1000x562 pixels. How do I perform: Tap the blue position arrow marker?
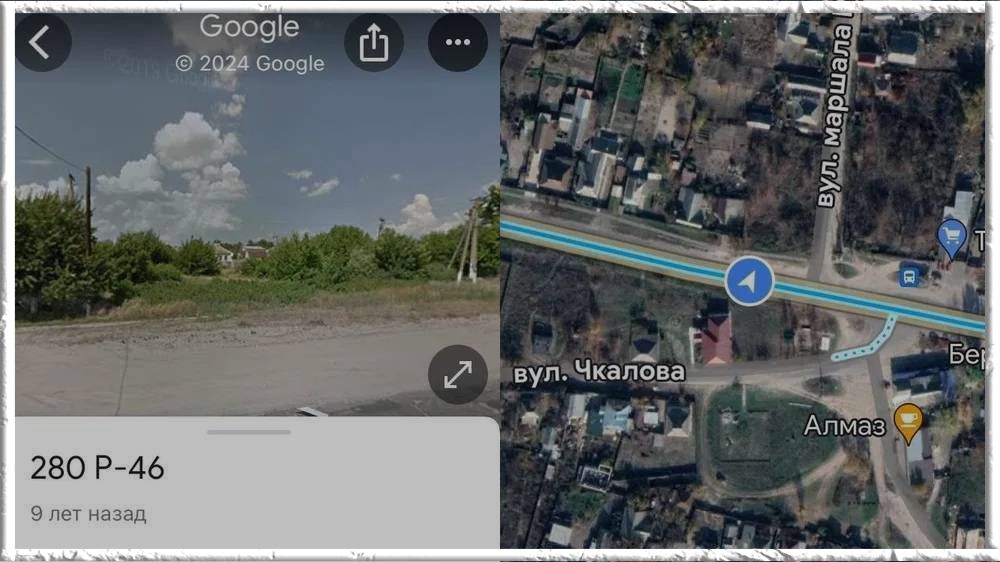749,282
